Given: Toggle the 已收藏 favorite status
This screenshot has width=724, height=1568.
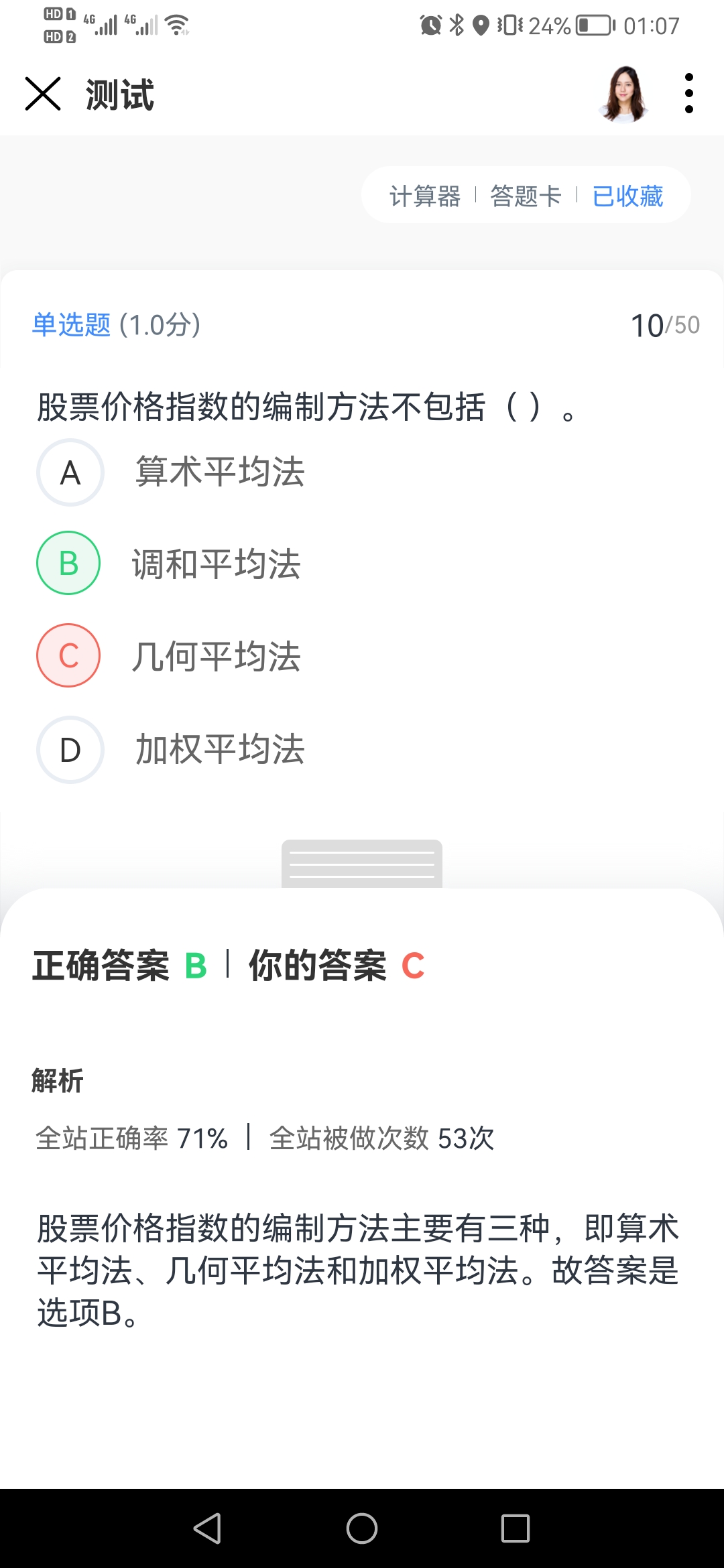Looking at the screenshot, I should coord(628,196).
